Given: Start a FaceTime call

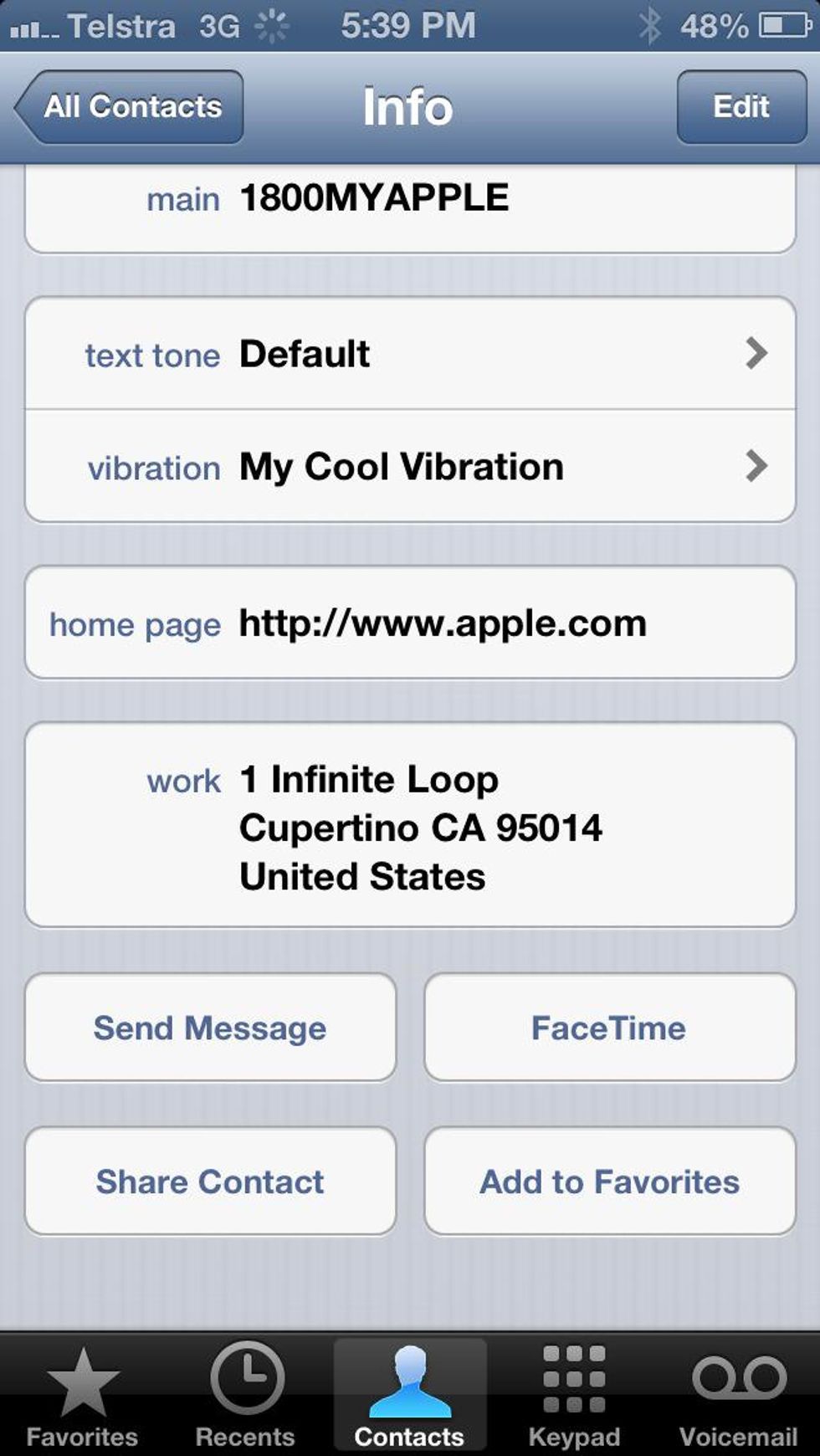Looking at the screenshot, I should pos(610,1028).
